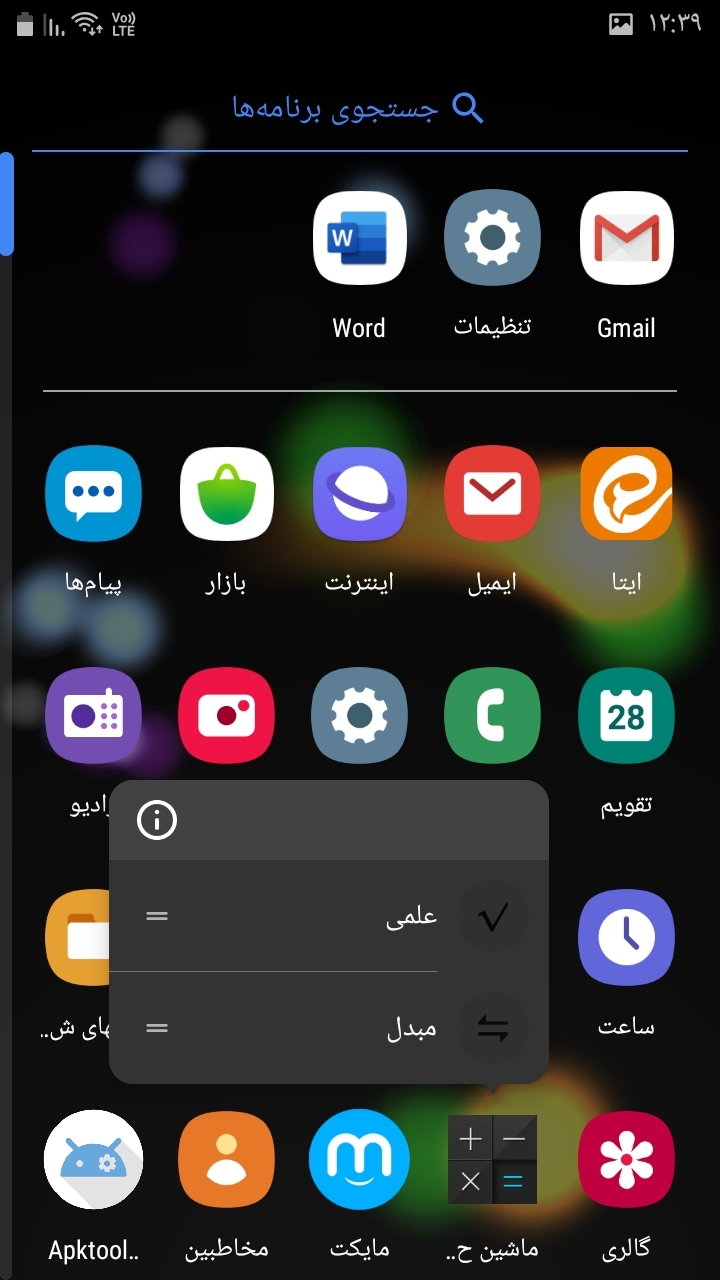Open the green phone dialer app
The height and width of the screenshot is (1280, 720).
(x=492, y=716)
